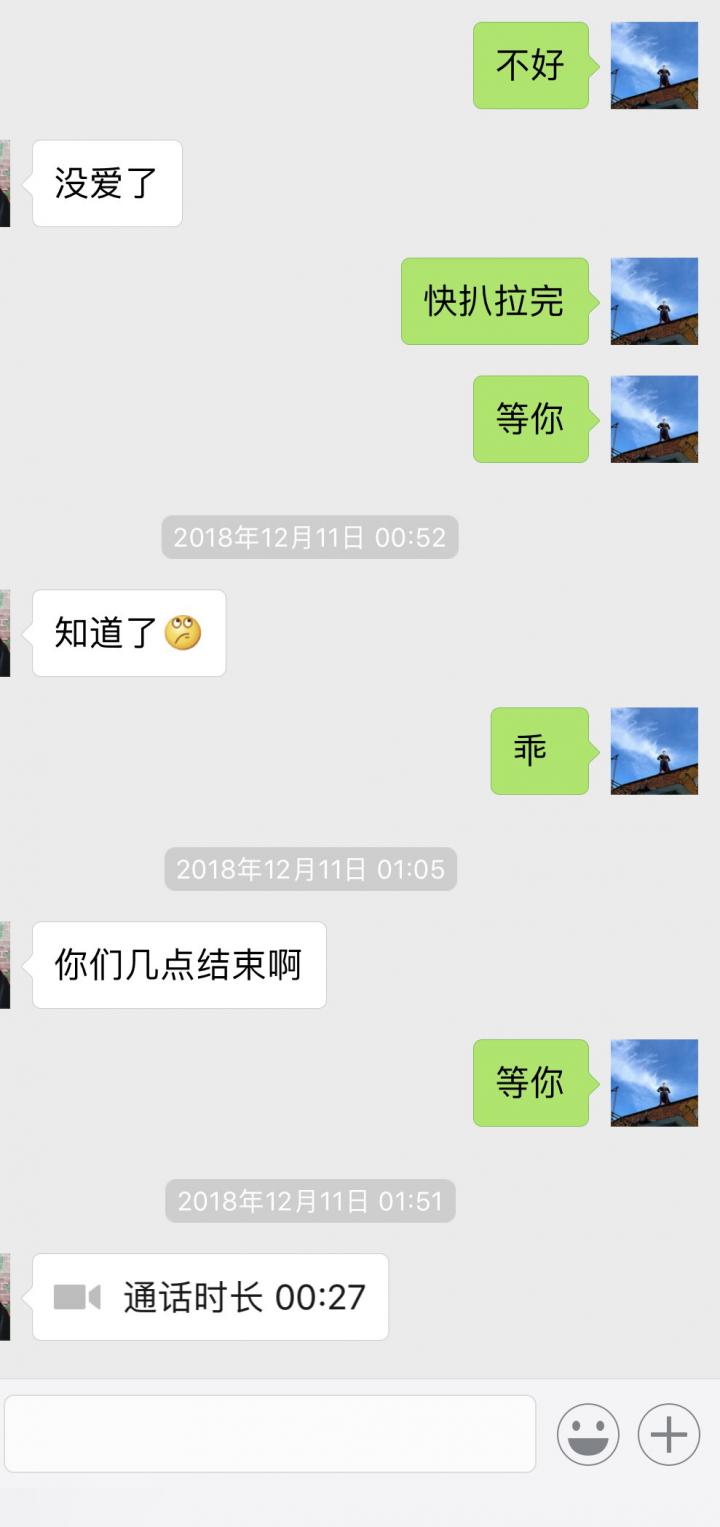Tap your own avatar beside 不好
The image size is (720, 1527).
click(x=655, y=64)
